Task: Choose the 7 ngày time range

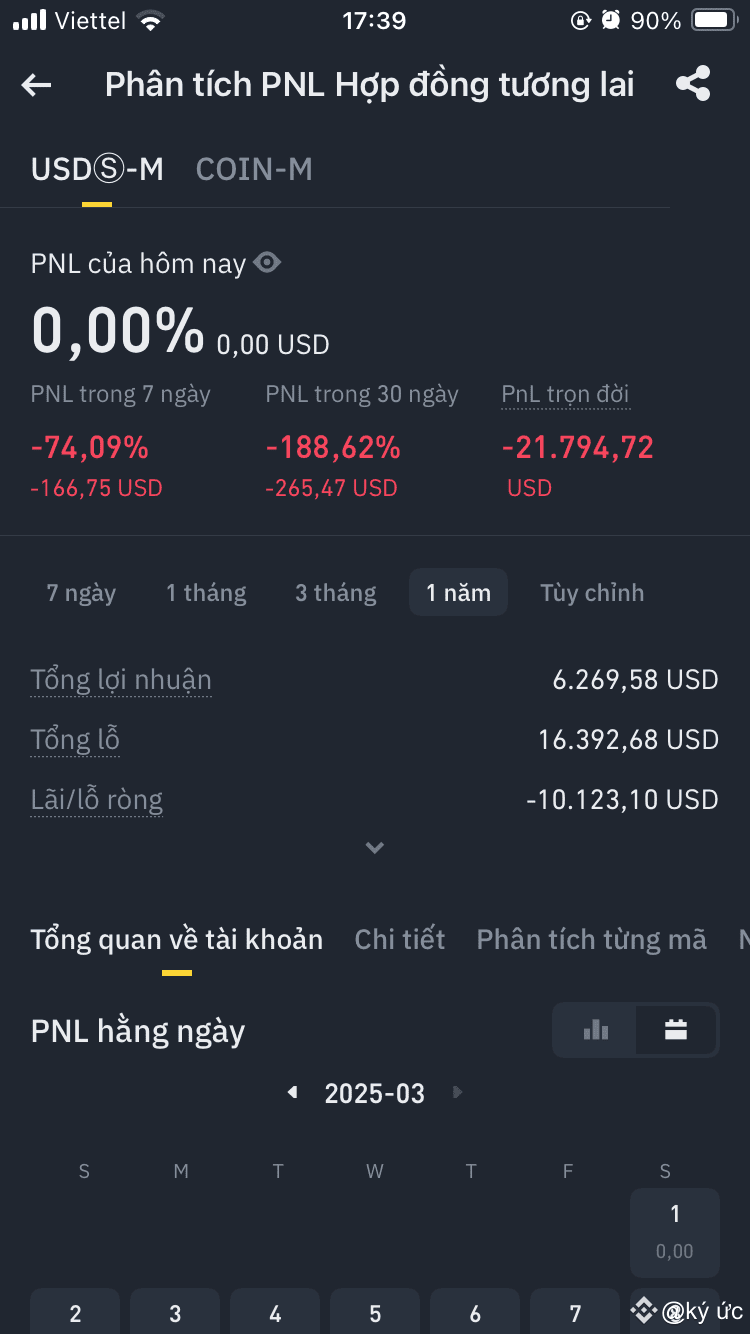Action: (x=81, y=592)
